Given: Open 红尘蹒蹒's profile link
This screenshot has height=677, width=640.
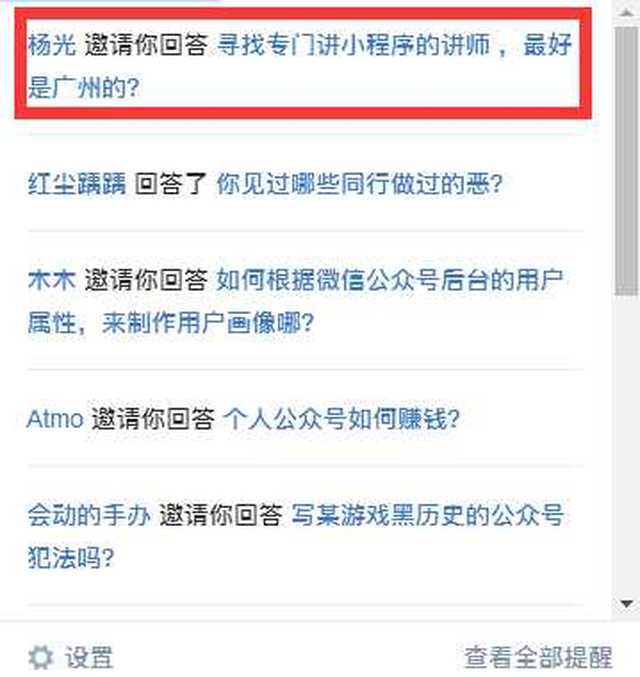Looking at the screenshot, I should 77,184.
